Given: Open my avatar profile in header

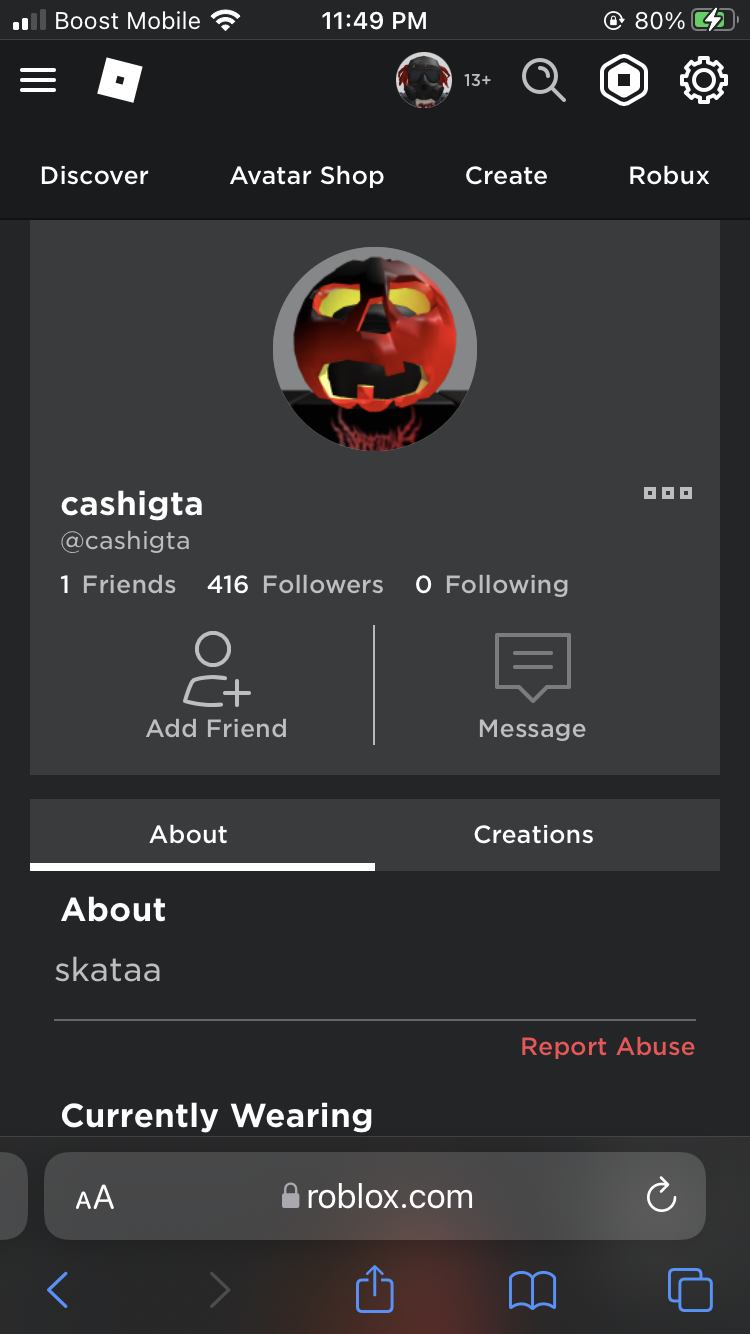Looking at the screenshot, I should [424, 80].
